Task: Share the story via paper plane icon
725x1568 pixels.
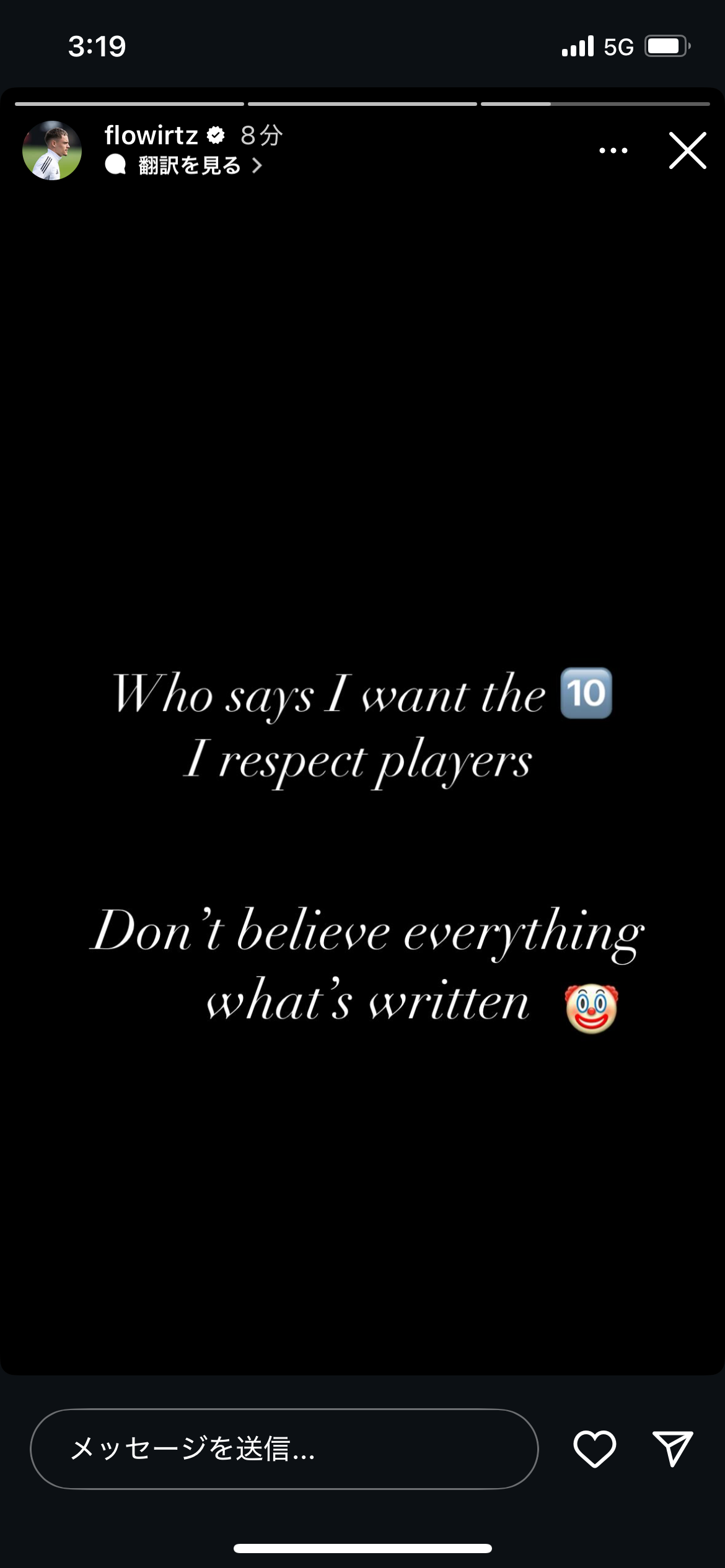Action: (x=673, y=1449)
